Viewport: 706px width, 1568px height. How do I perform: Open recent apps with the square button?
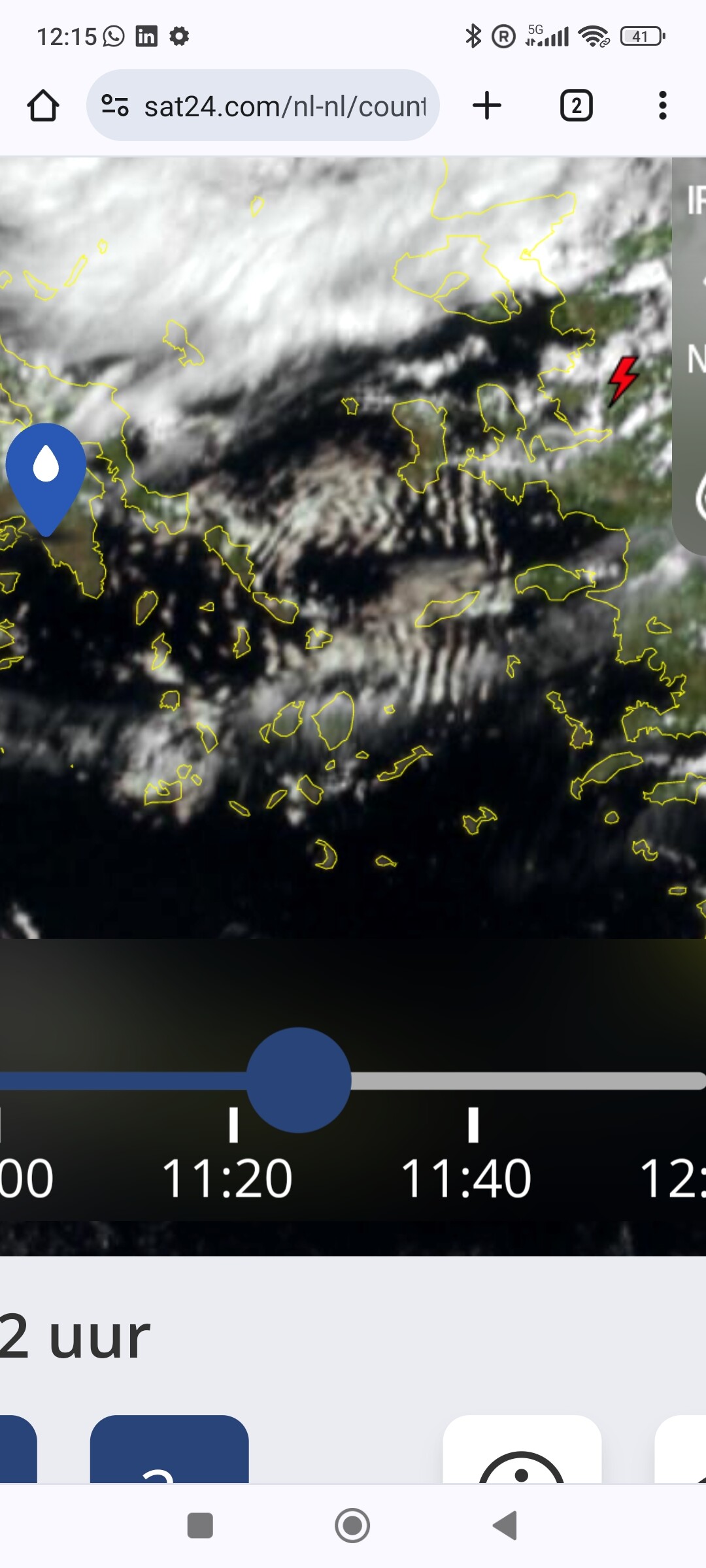[200, 1526]
